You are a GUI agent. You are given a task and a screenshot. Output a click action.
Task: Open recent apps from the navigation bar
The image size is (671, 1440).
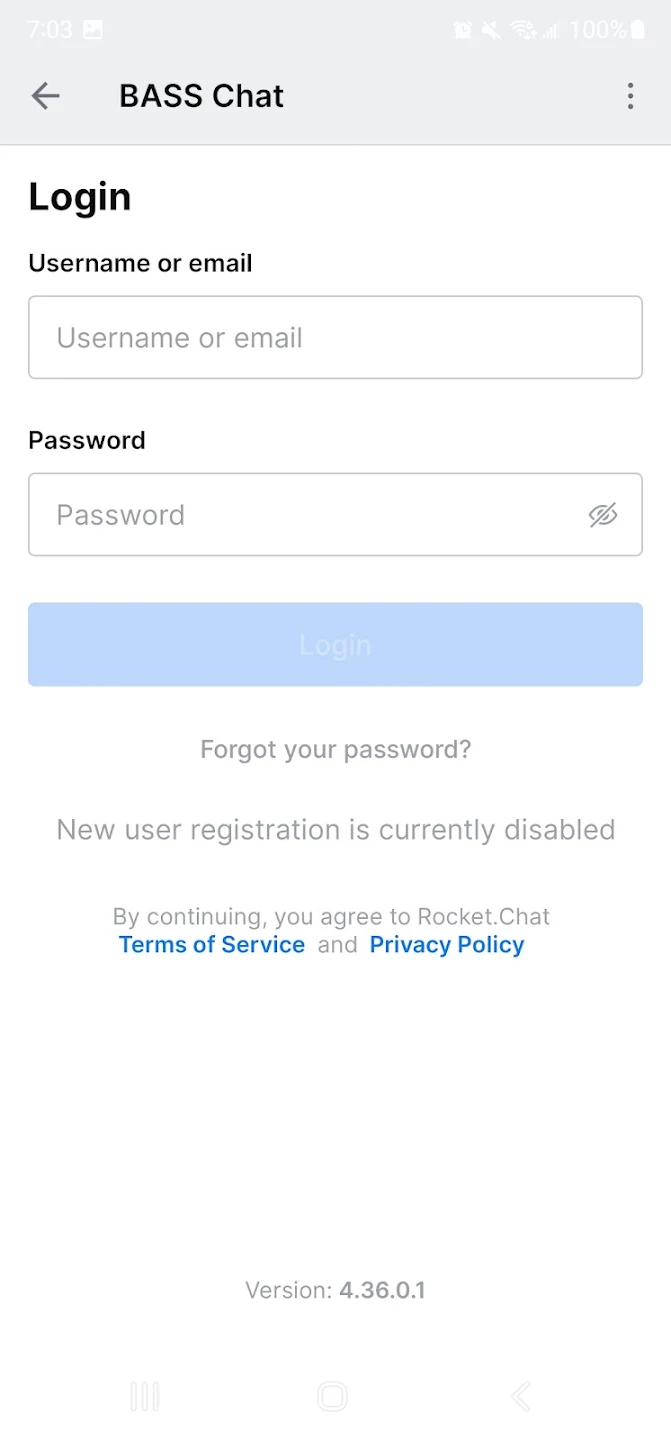145,1397
